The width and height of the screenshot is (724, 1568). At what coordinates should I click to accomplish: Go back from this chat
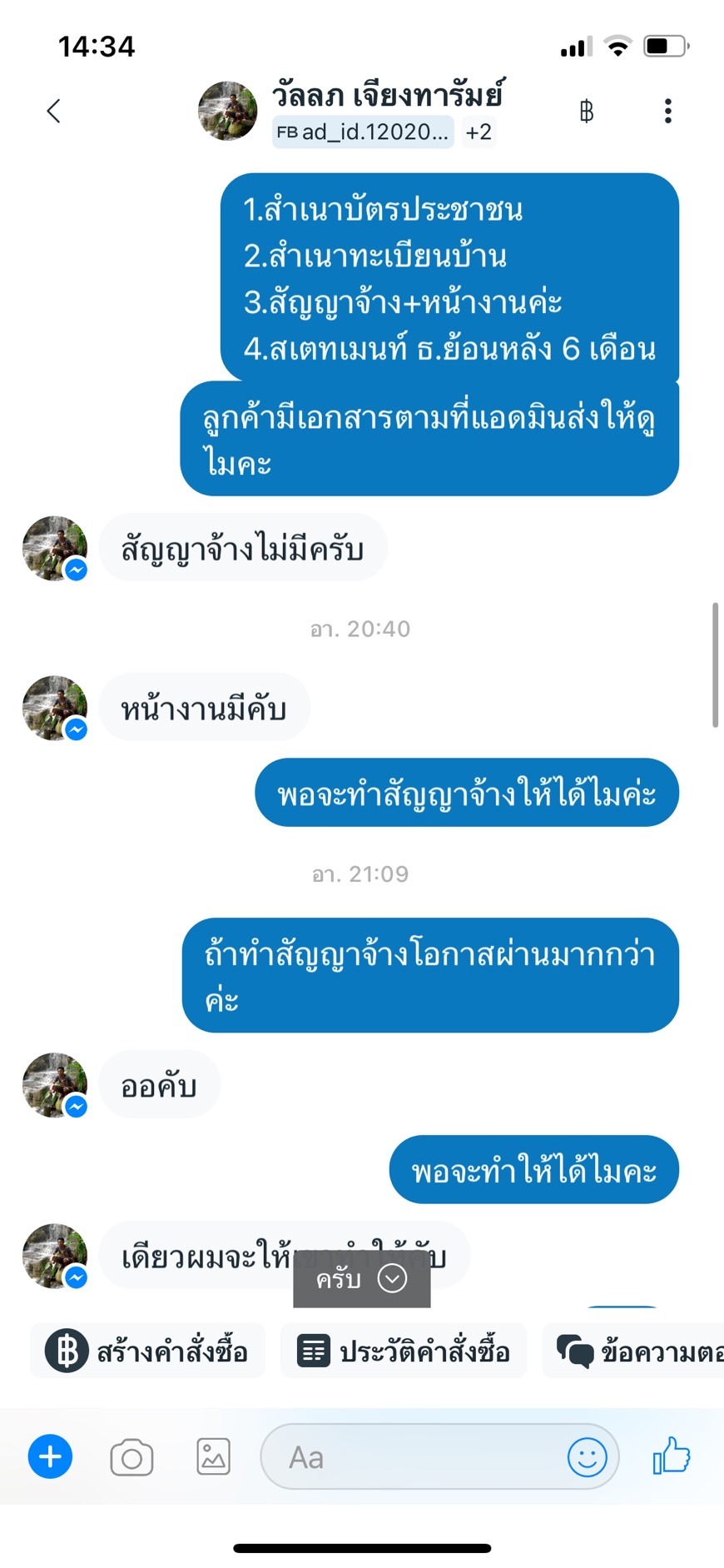[54, 111]
